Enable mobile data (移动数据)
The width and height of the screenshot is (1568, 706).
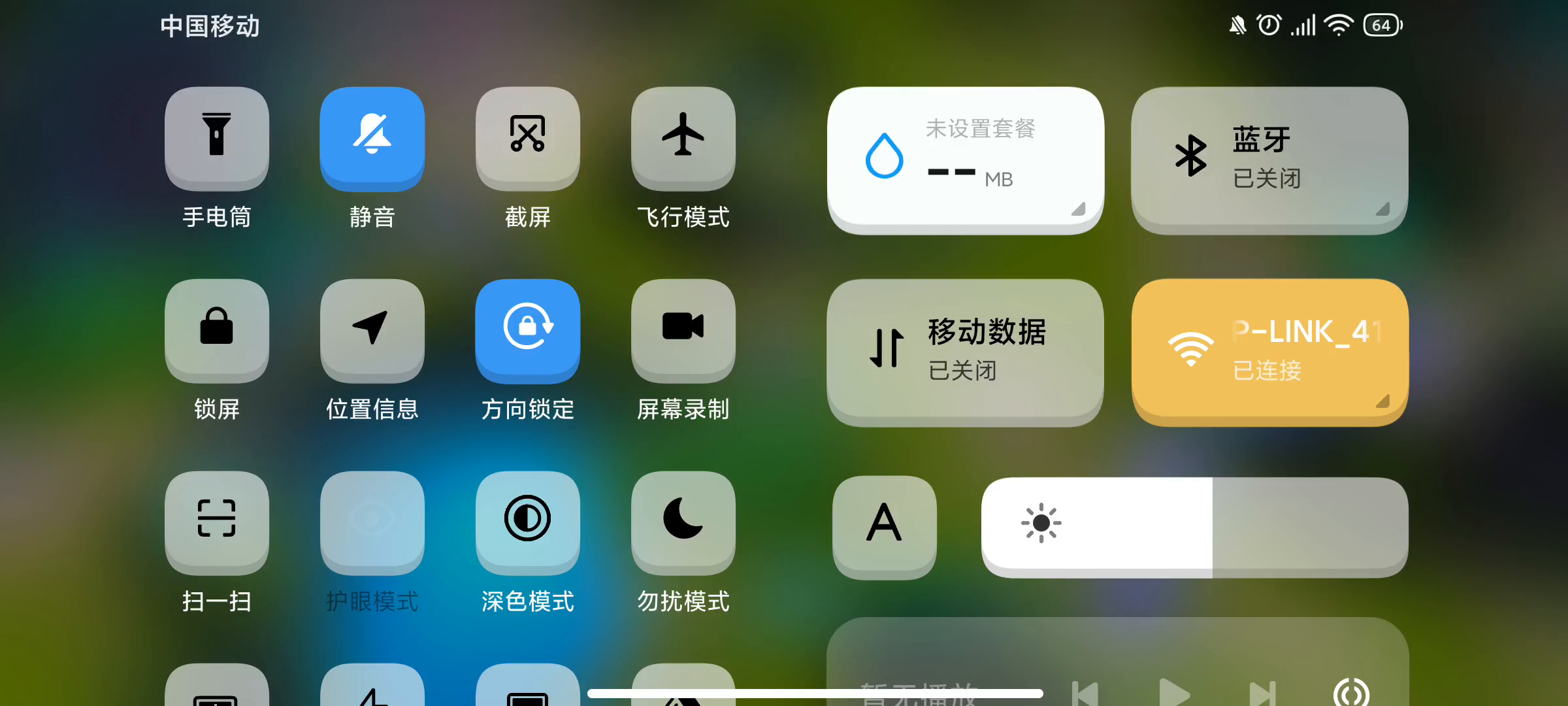click(x=965, y=351)
